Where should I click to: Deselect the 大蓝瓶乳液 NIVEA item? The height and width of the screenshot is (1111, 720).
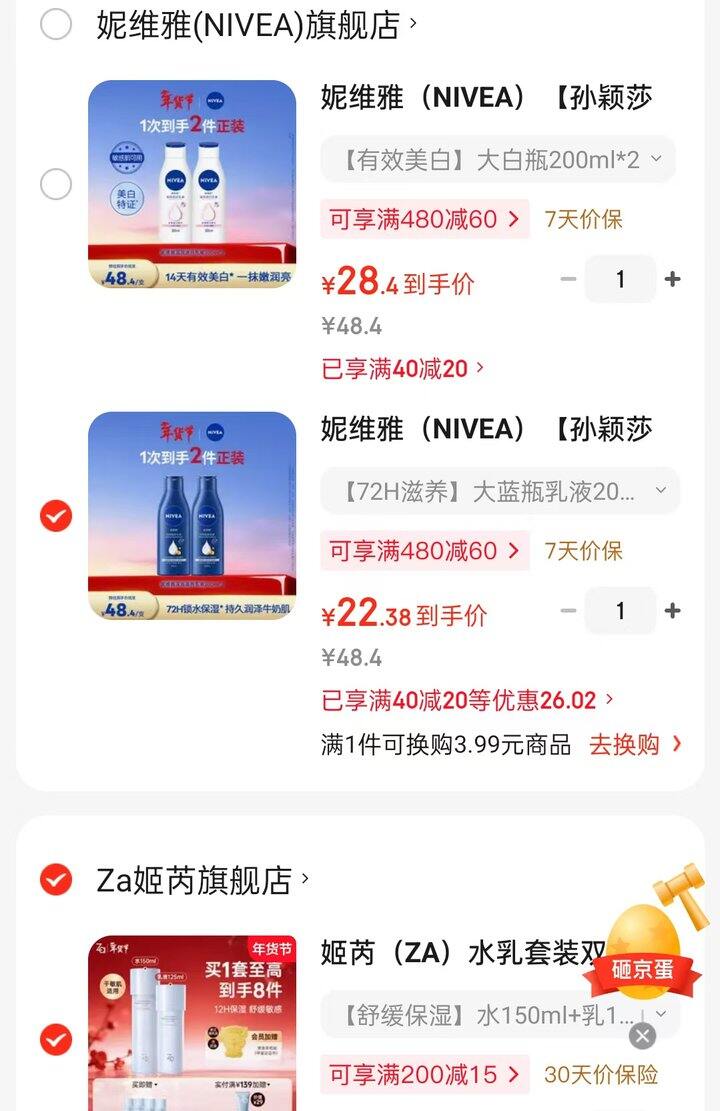(x=56, y=516)
